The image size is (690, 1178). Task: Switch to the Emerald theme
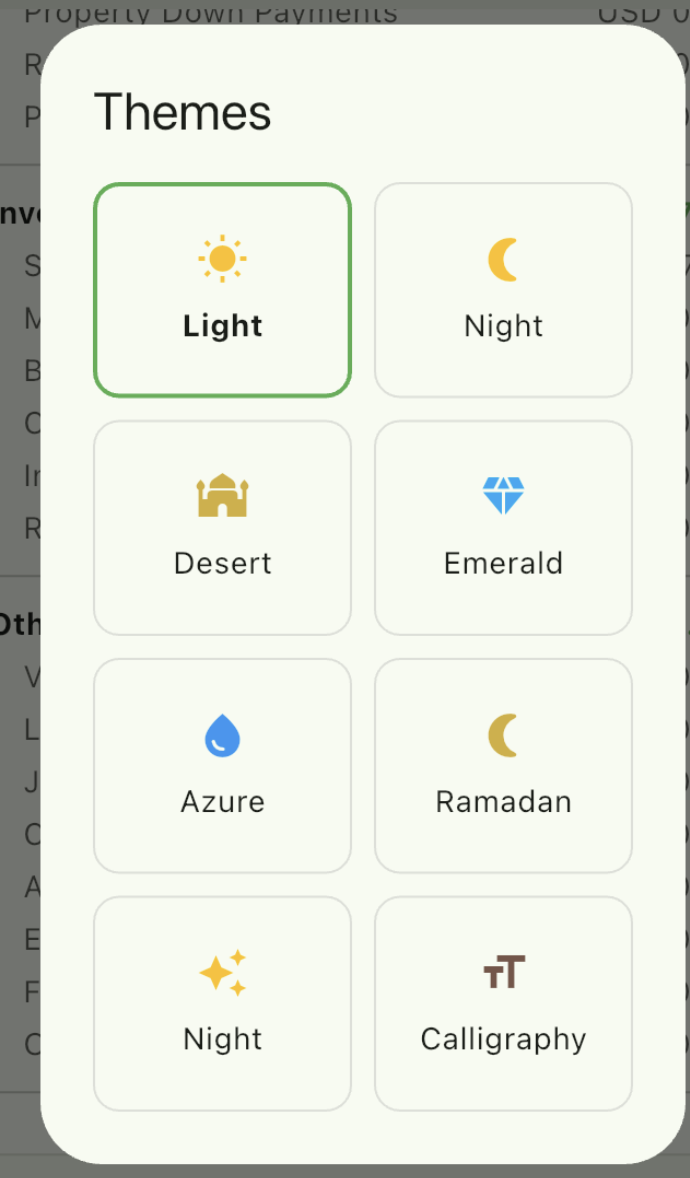click(x=503, y=528)
